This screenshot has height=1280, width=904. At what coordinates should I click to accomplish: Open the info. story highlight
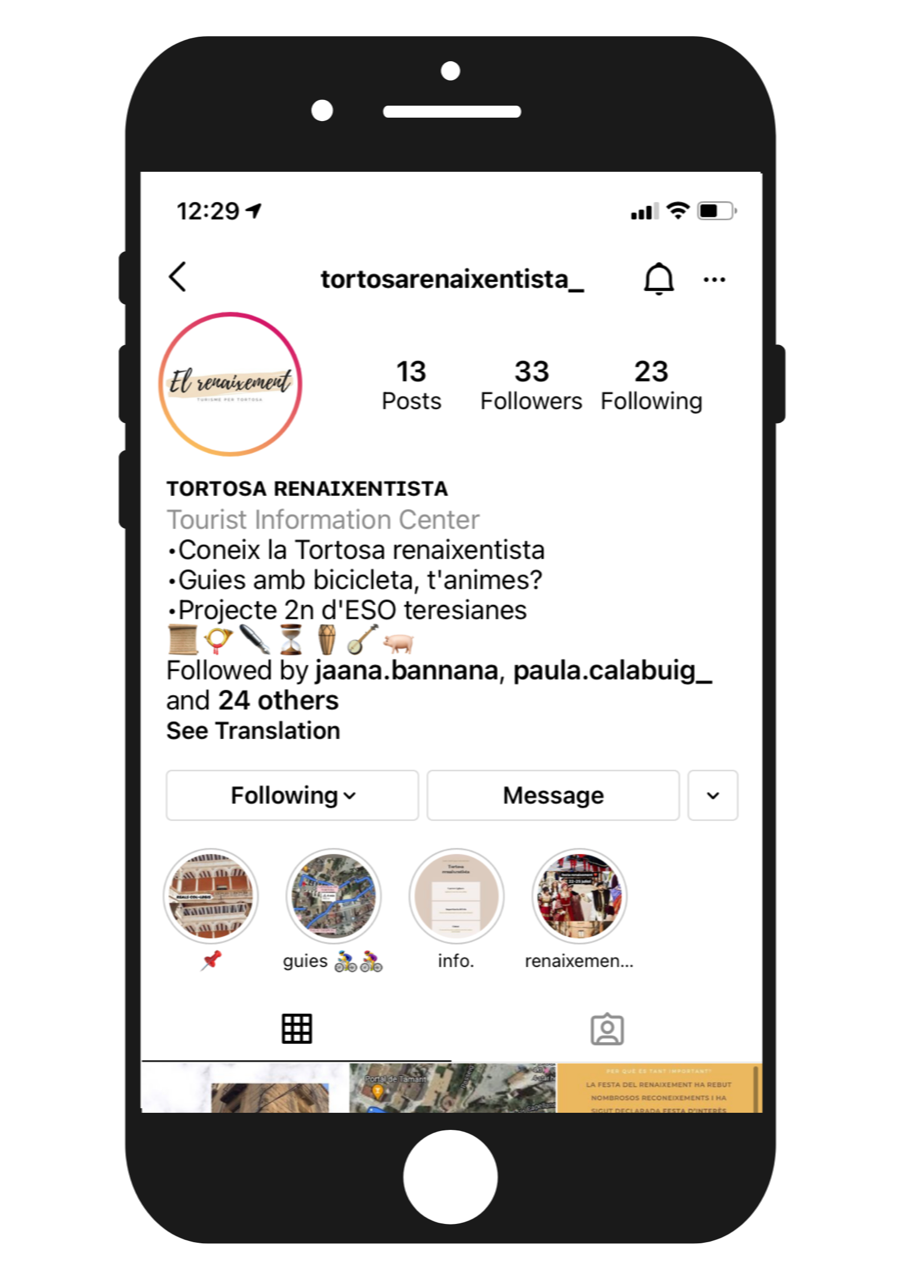pos(456,897)
